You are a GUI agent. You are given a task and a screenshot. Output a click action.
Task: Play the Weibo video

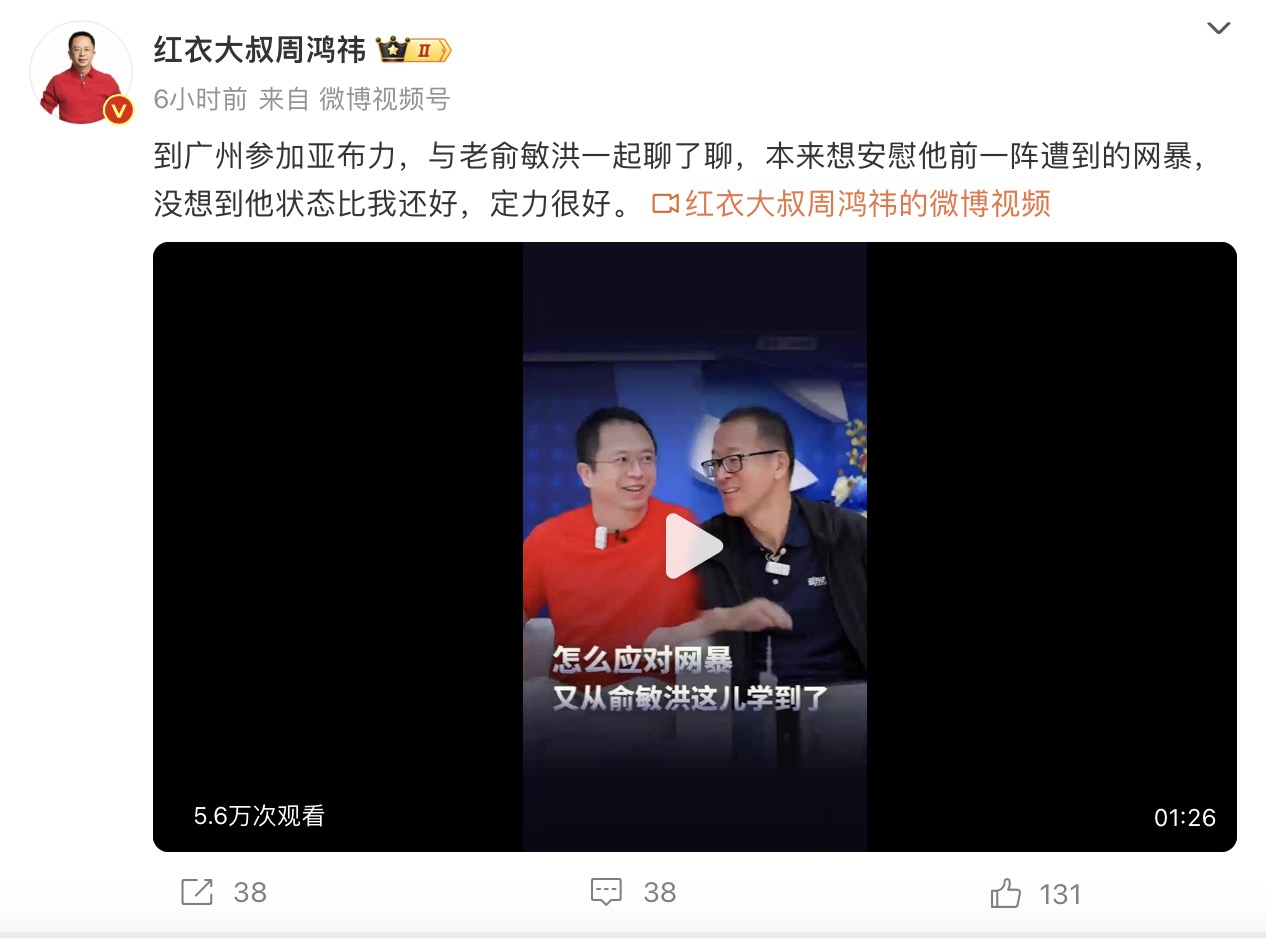(694, 546)
